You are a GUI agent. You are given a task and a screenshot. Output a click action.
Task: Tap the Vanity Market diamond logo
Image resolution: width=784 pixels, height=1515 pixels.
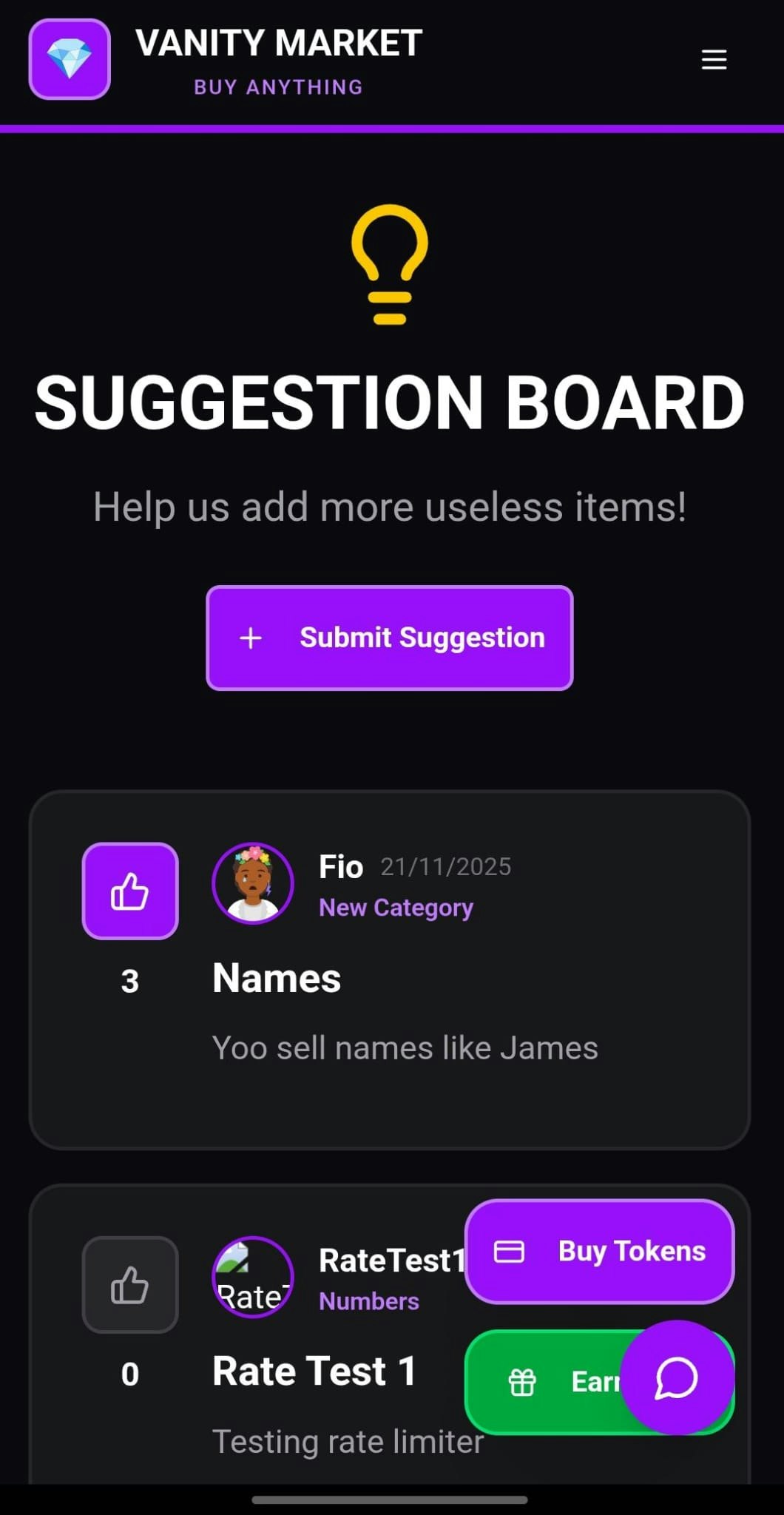(70, 59)
